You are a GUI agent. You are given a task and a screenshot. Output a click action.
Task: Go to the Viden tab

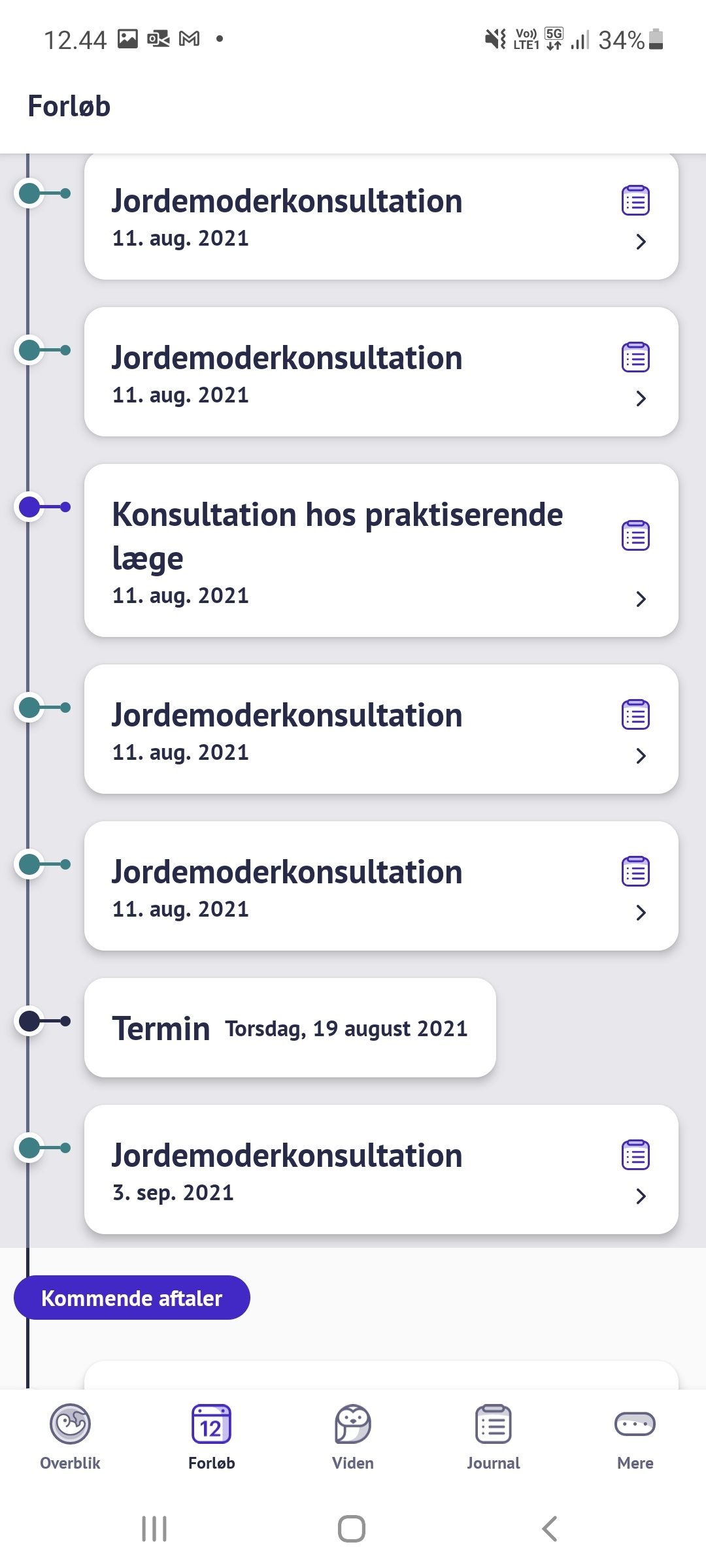(x=353, y=1436)
